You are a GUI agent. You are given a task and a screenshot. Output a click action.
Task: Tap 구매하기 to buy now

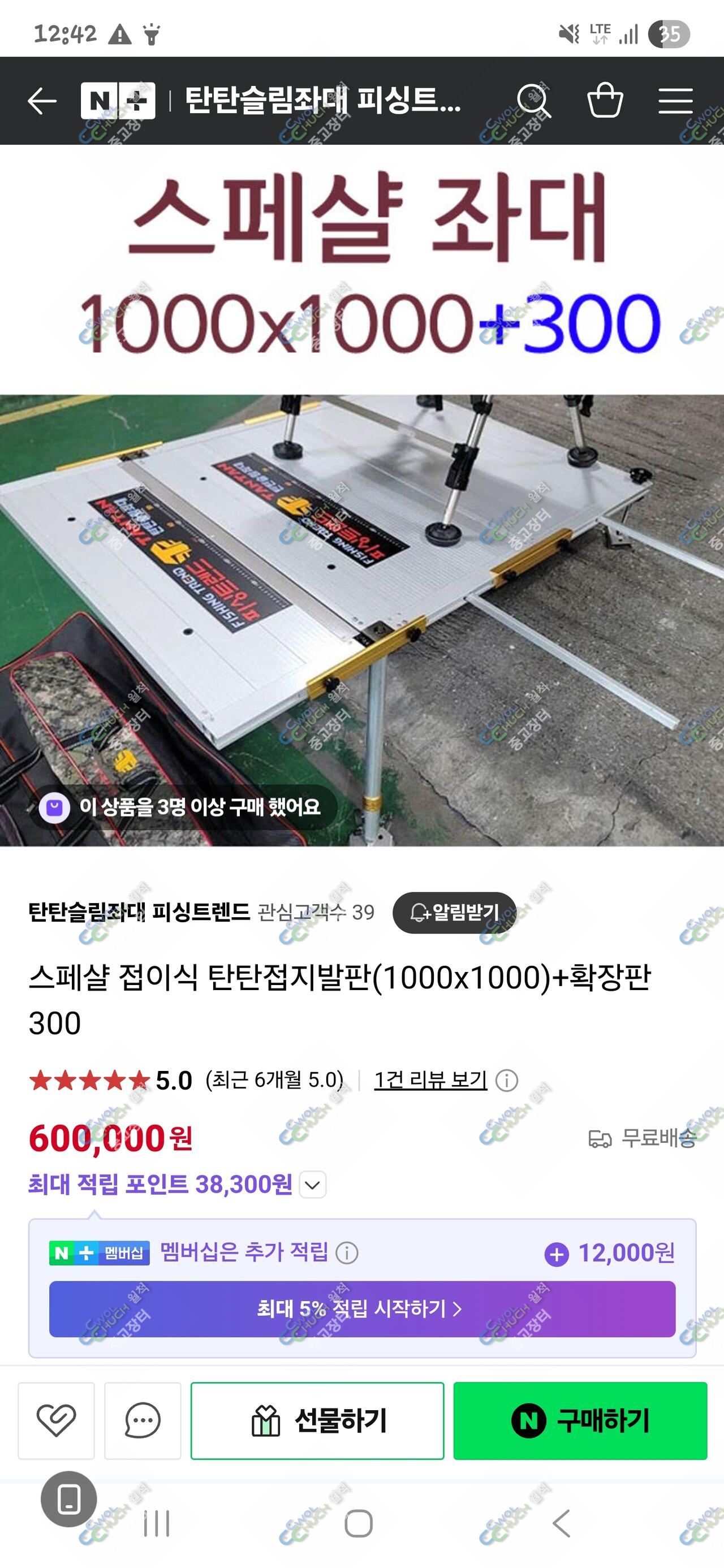click(580, 1420)
